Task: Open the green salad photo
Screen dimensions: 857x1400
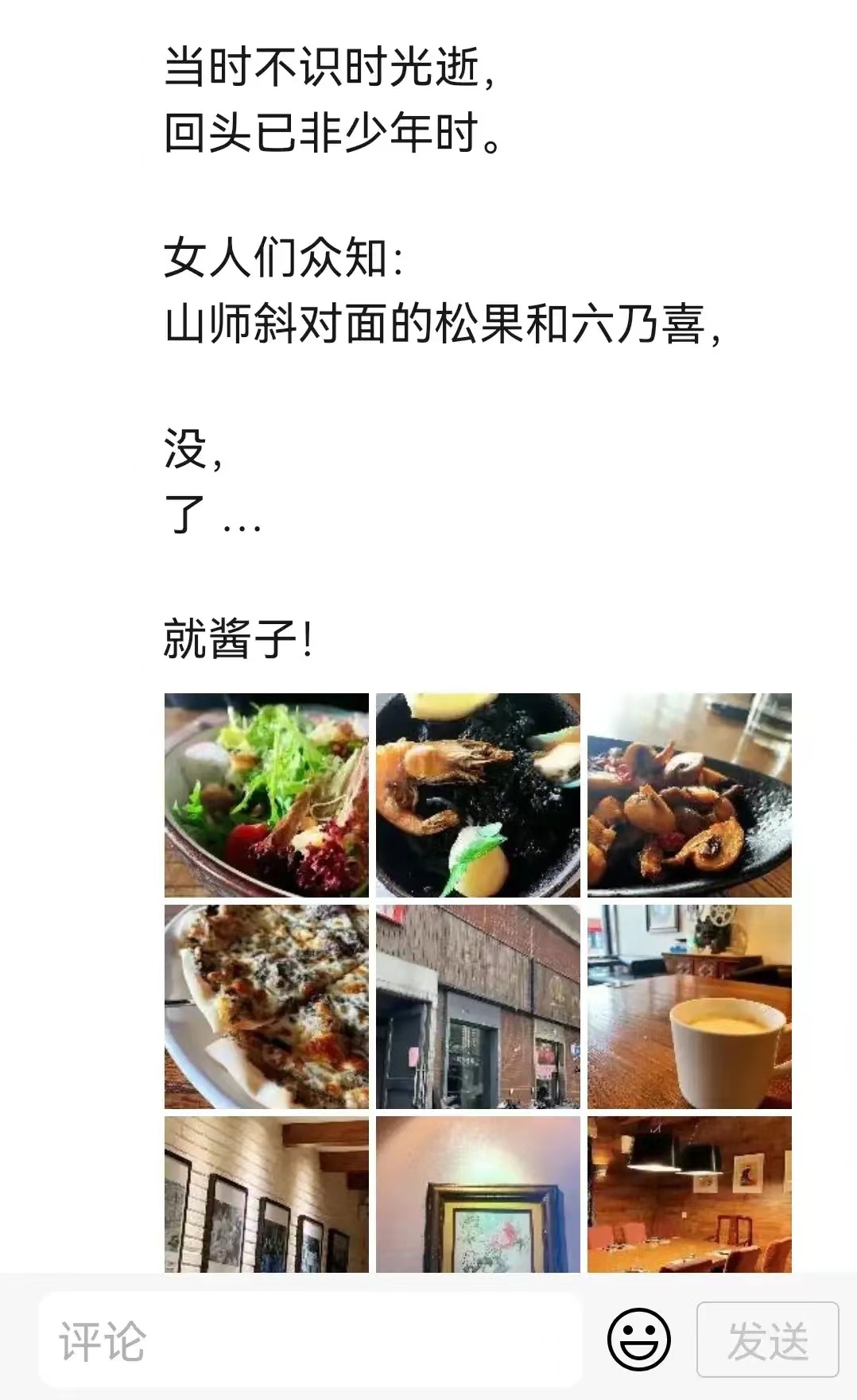Action: [x=266, y=795]
